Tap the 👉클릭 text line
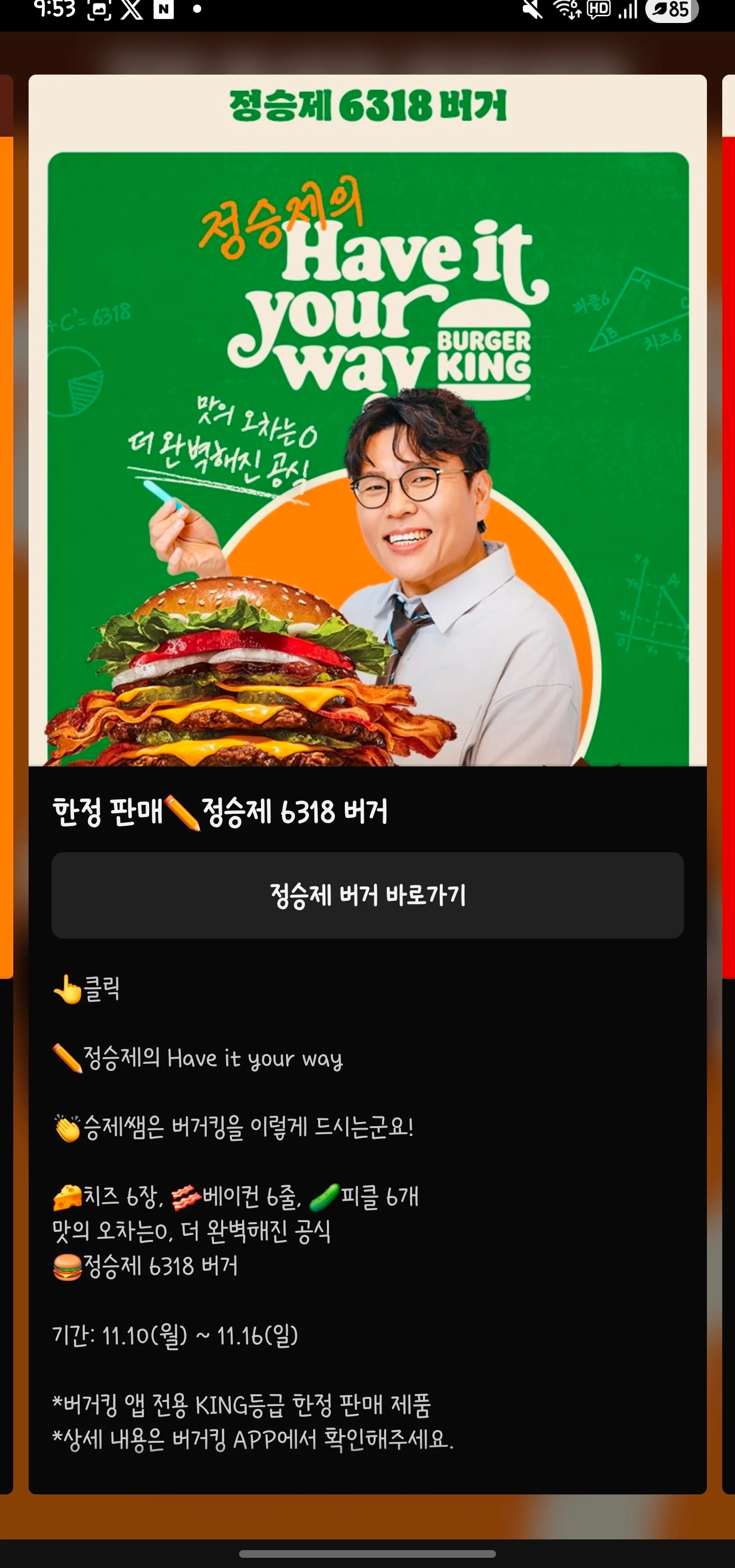This screenshot has width=735, height=1568. [x=85, y=986]
